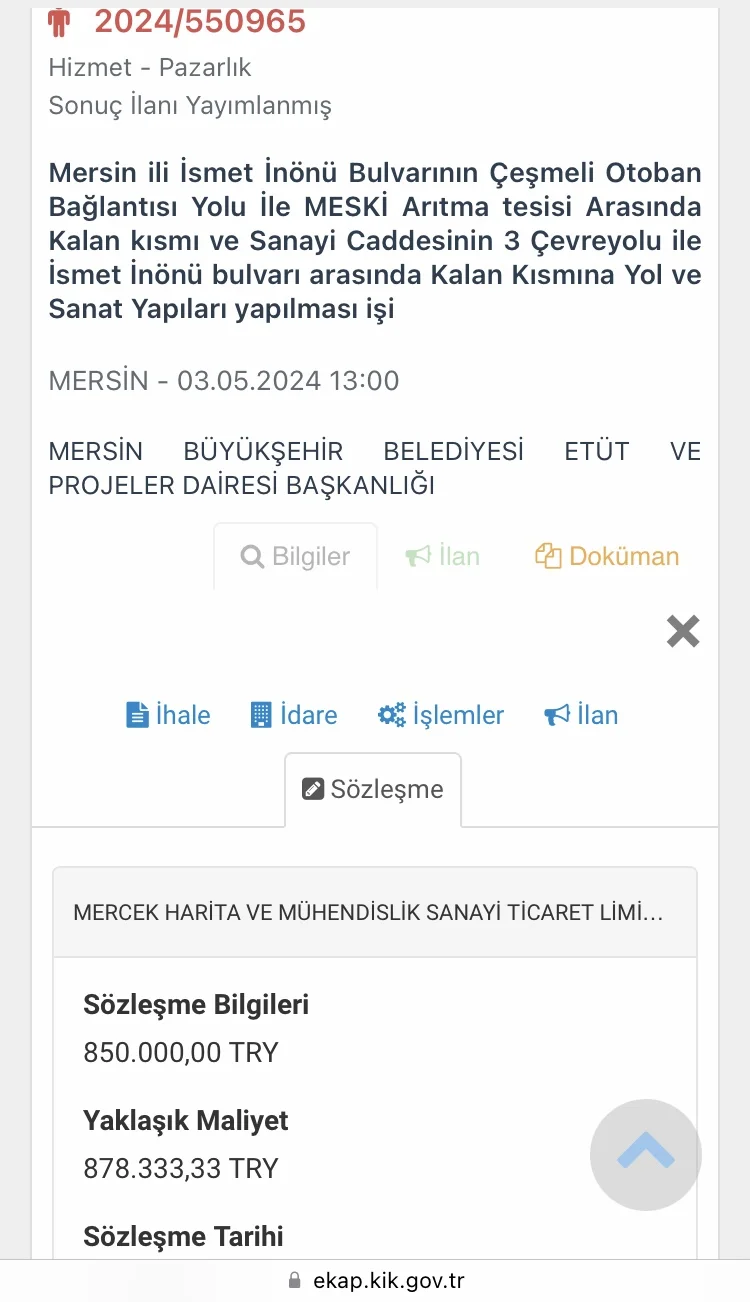Viewport: 750px width, 1302px height.
Task: Switch to the Doküman tab
Action: (x=606, y=555)
